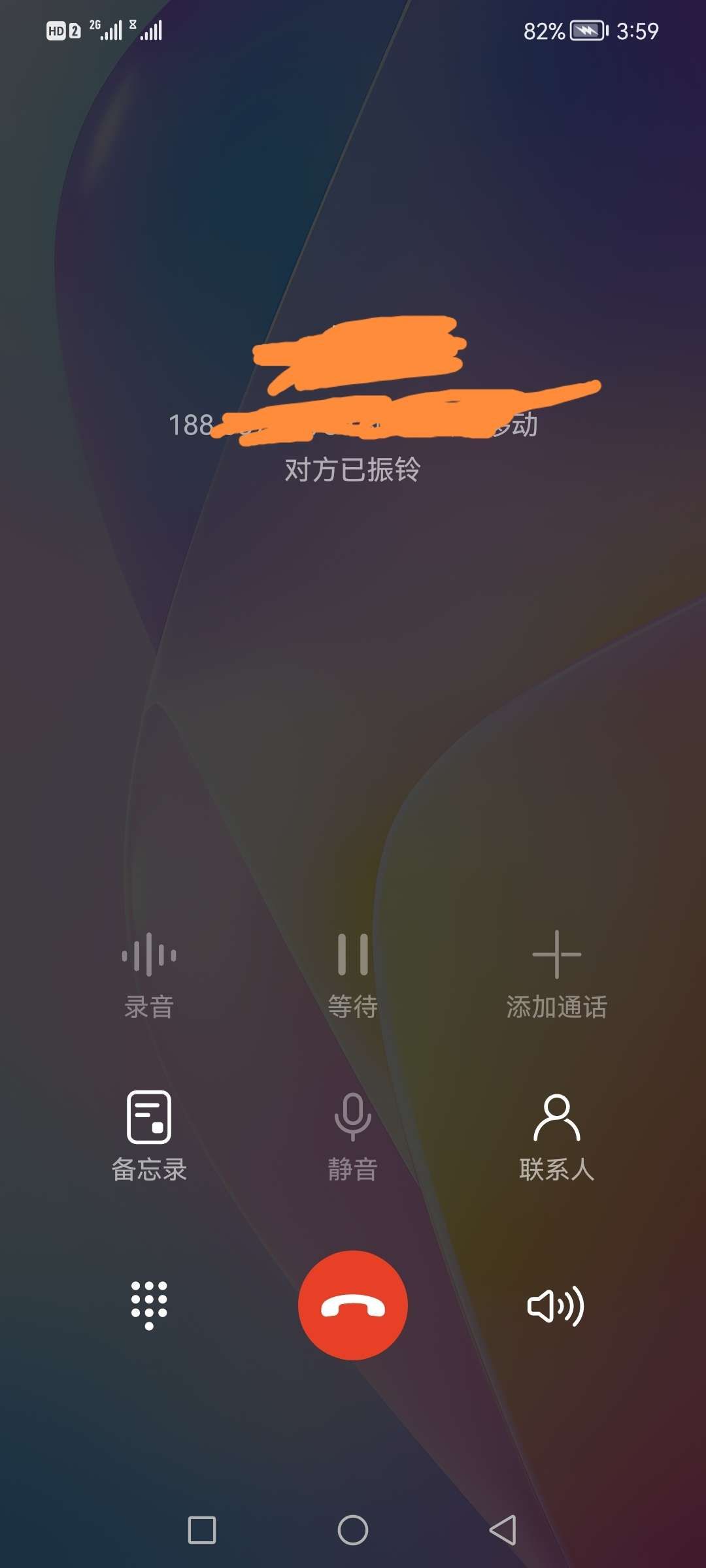
Task: Mute the microphone with 静音
Action: tap(352, 1135)
